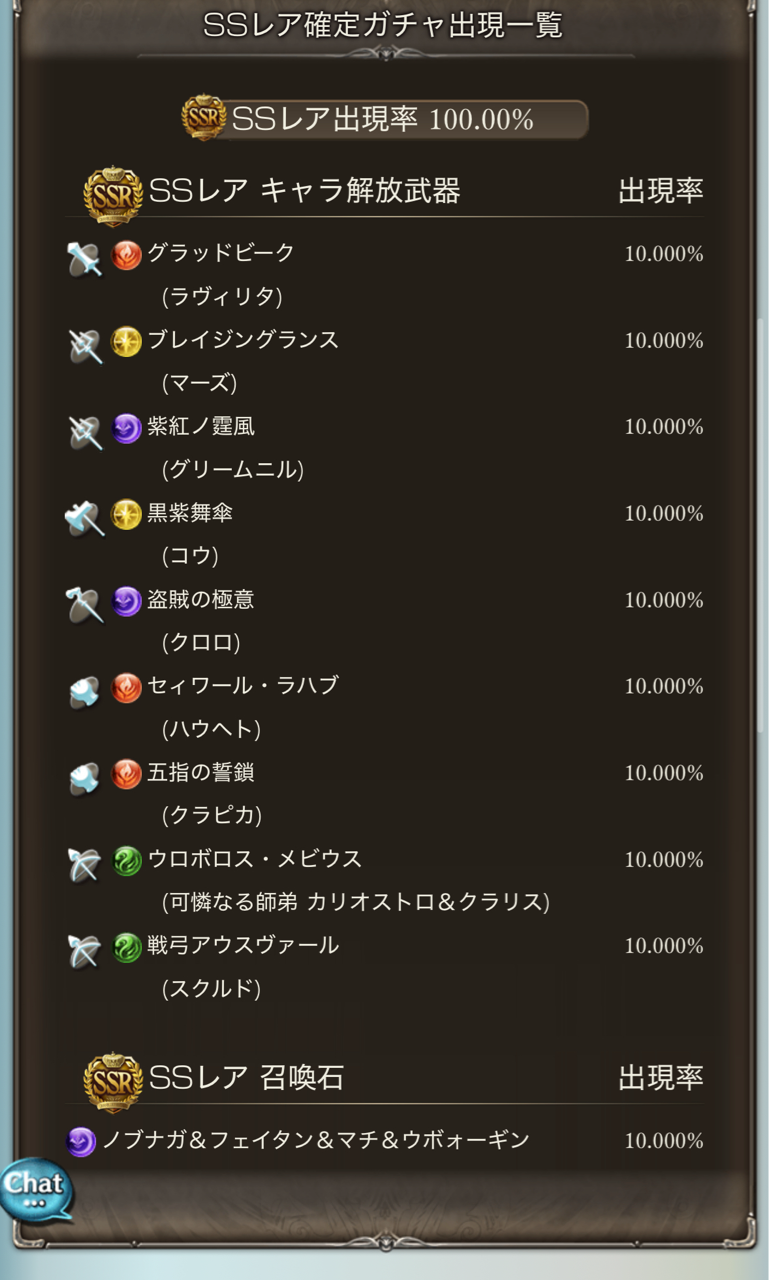Open the Chat bubble button

pyautogui.click(x=35, y=1187)
